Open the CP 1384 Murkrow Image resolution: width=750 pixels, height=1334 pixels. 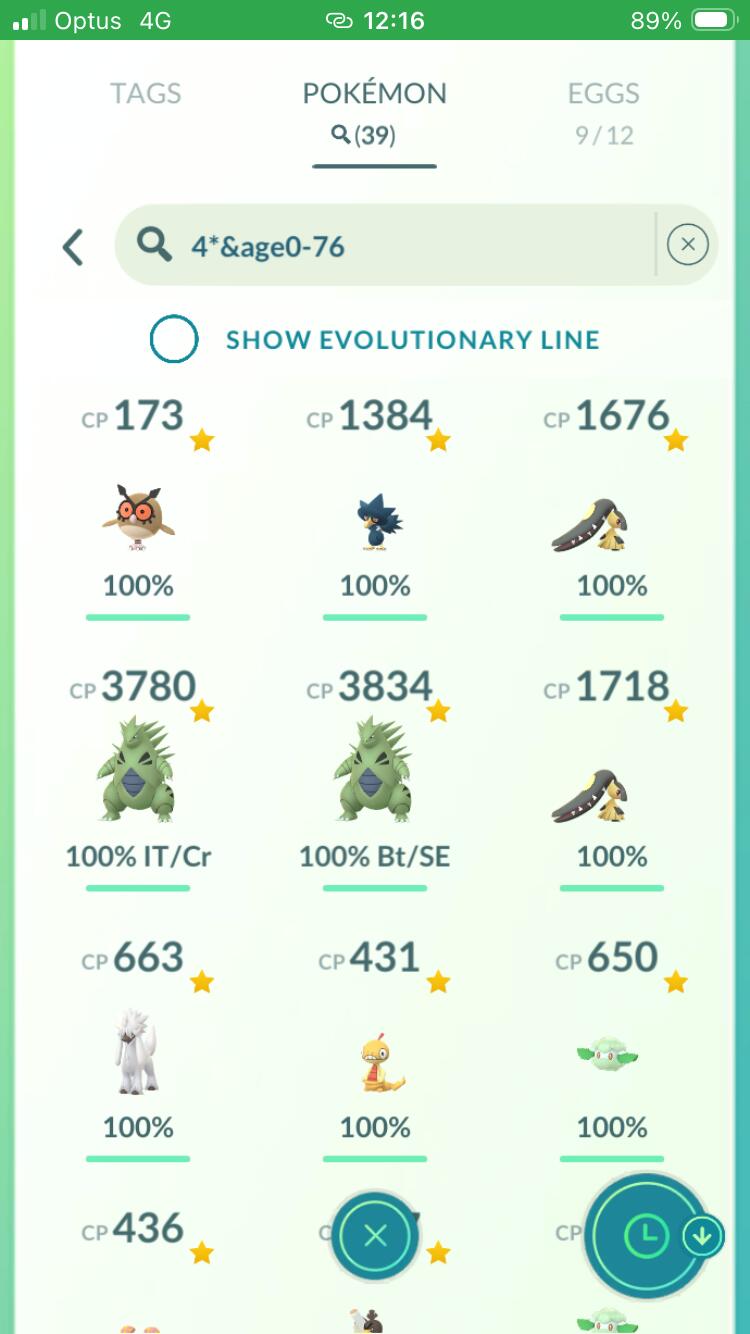(x=376, y=518)
